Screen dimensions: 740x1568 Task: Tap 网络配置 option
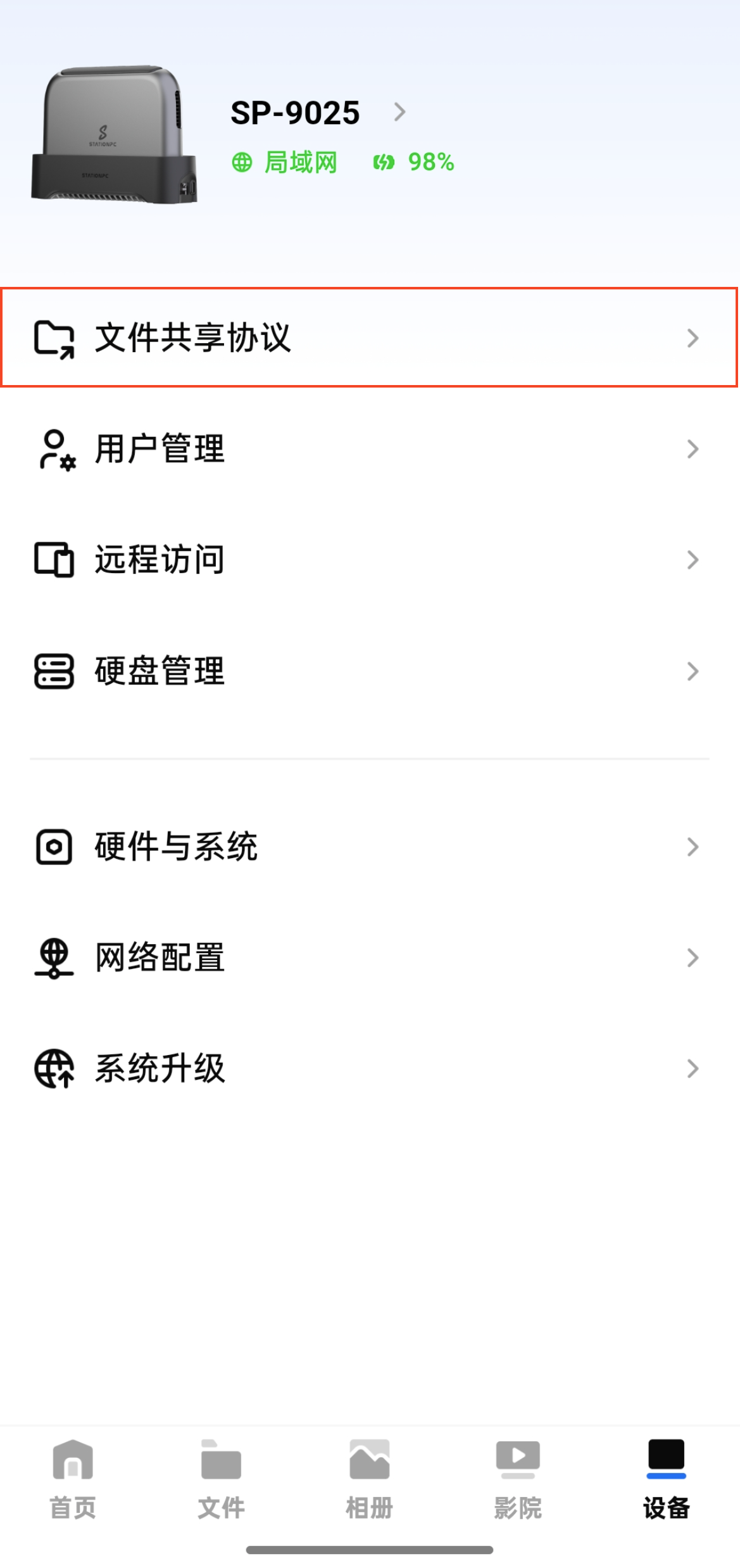369,958
